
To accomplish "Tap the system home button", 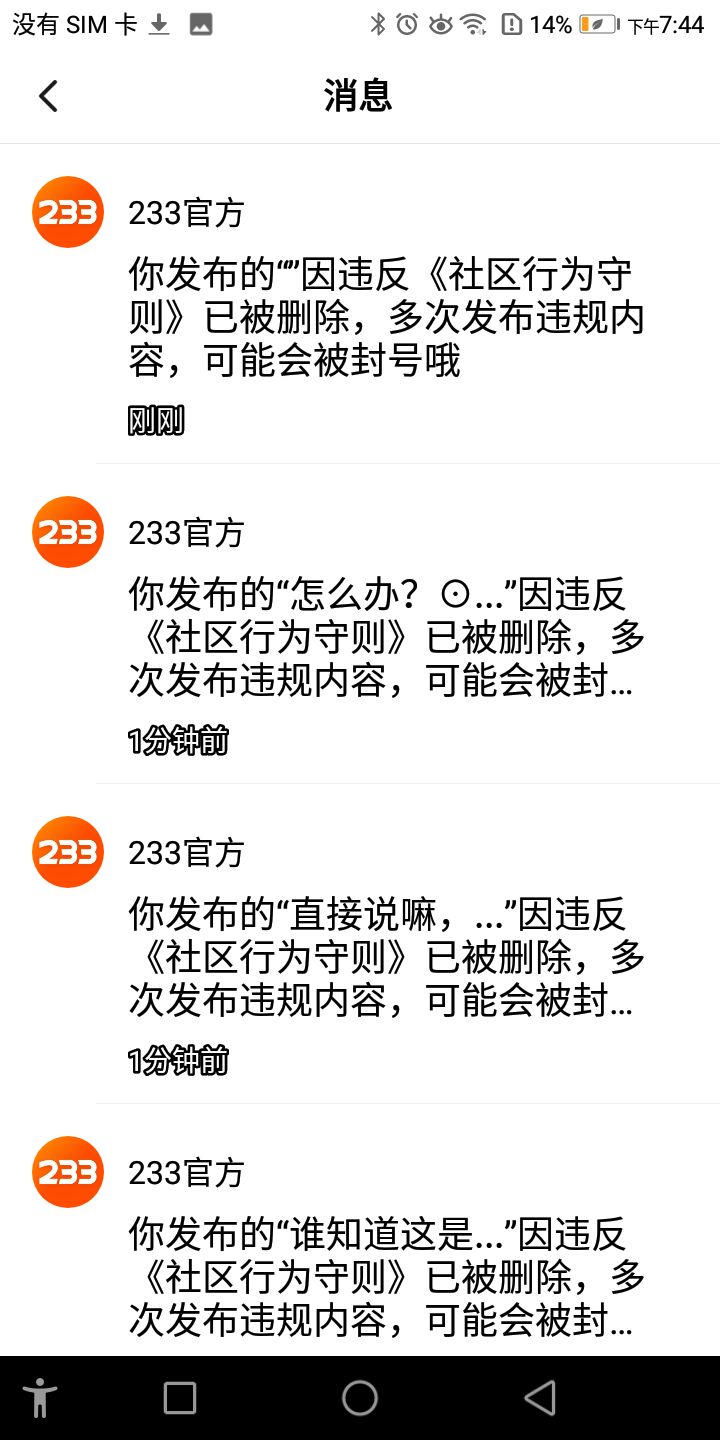I will pos(360,1398).
